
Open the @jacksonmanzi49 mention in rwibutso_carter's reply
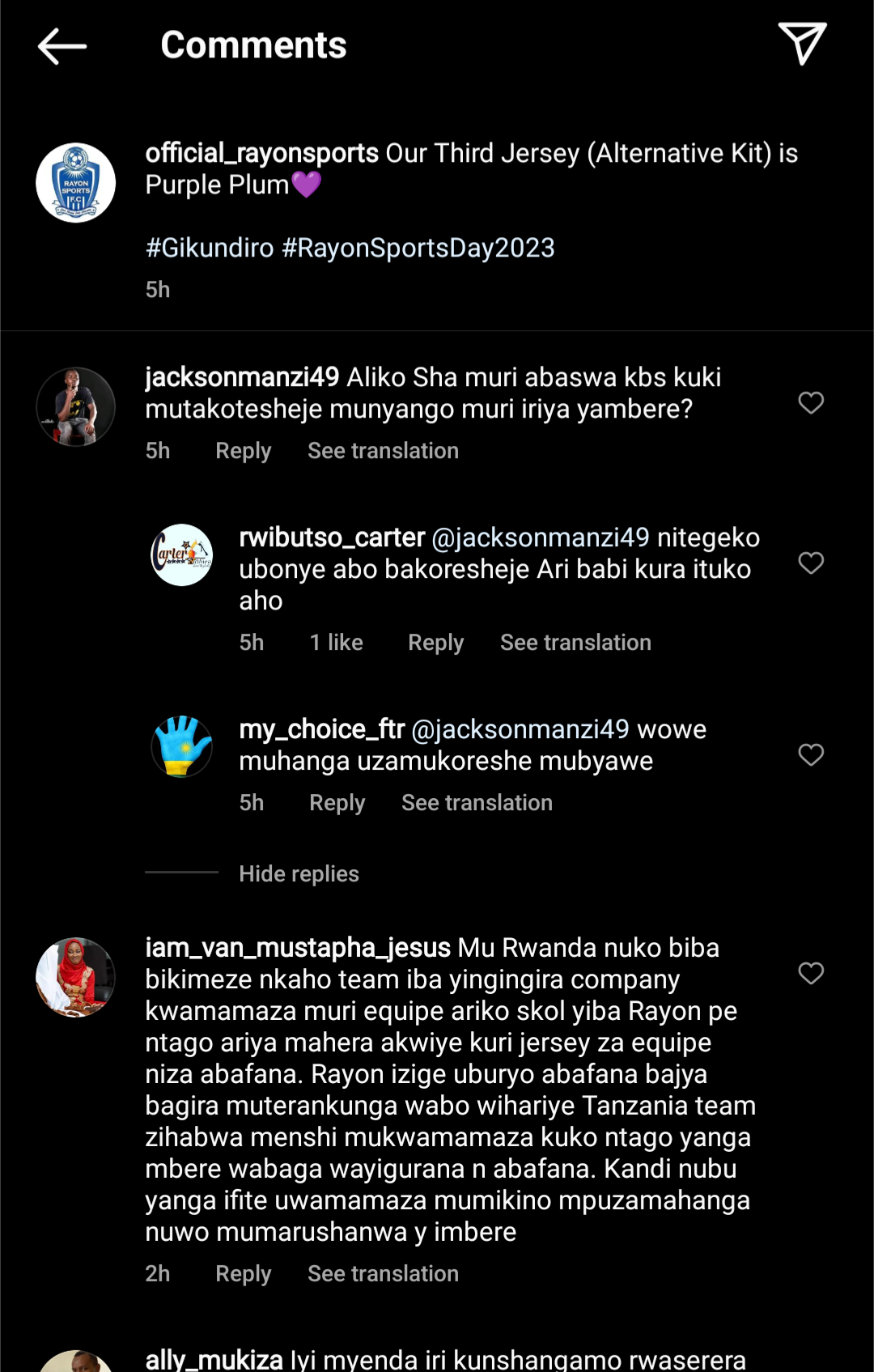(x=540, y=537)
